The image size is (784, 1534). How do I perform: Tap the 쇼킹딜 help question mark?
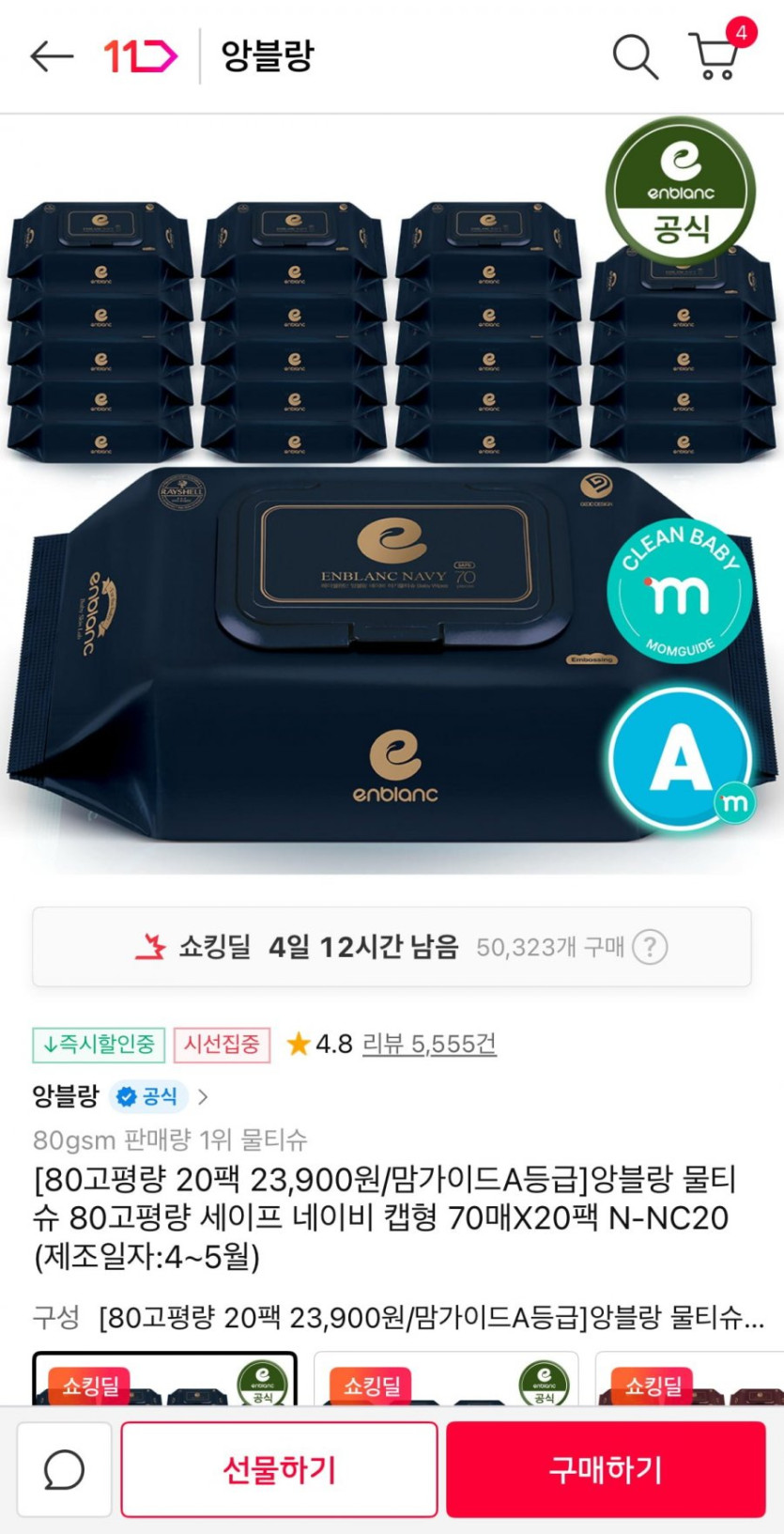coord(650,947)
